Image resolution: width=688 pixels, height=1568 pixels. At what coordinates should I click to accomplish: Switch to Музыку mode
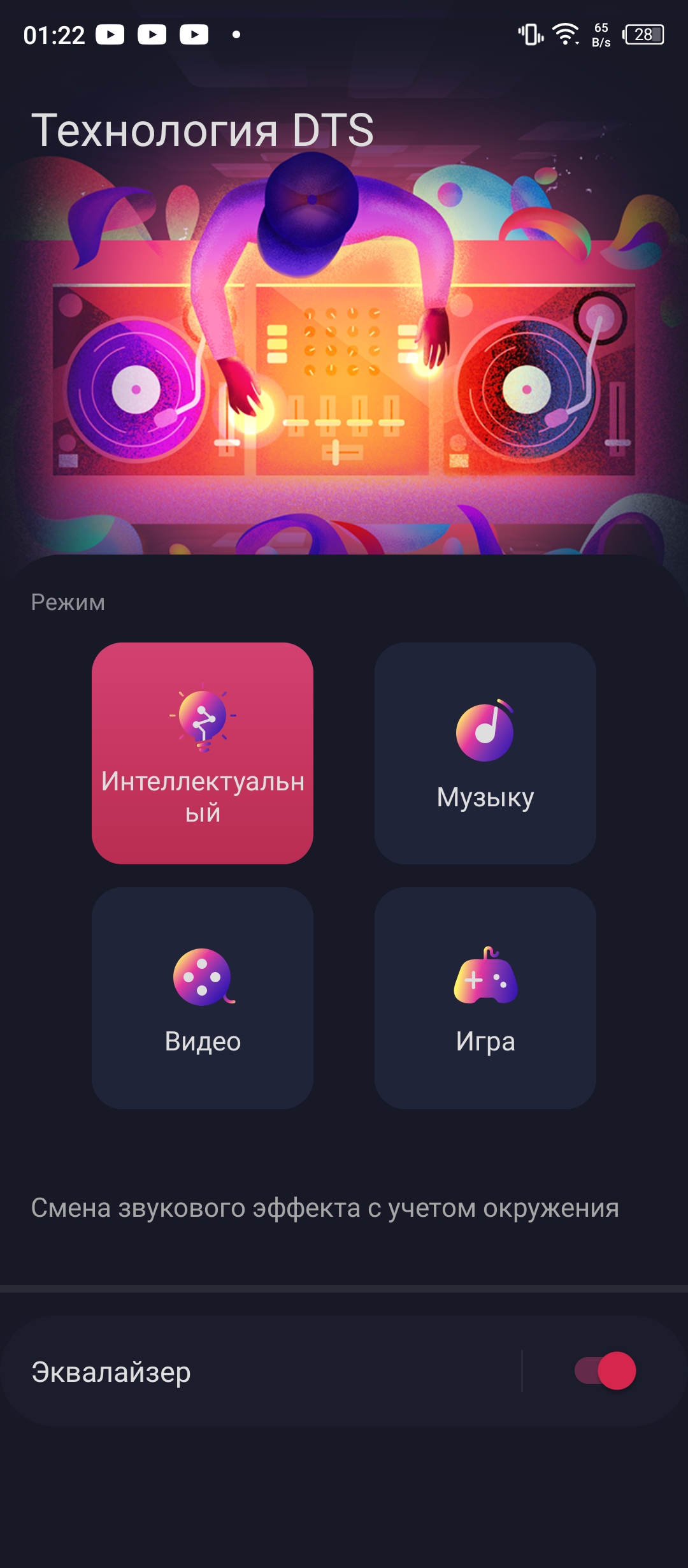click(x=485, y=753)
